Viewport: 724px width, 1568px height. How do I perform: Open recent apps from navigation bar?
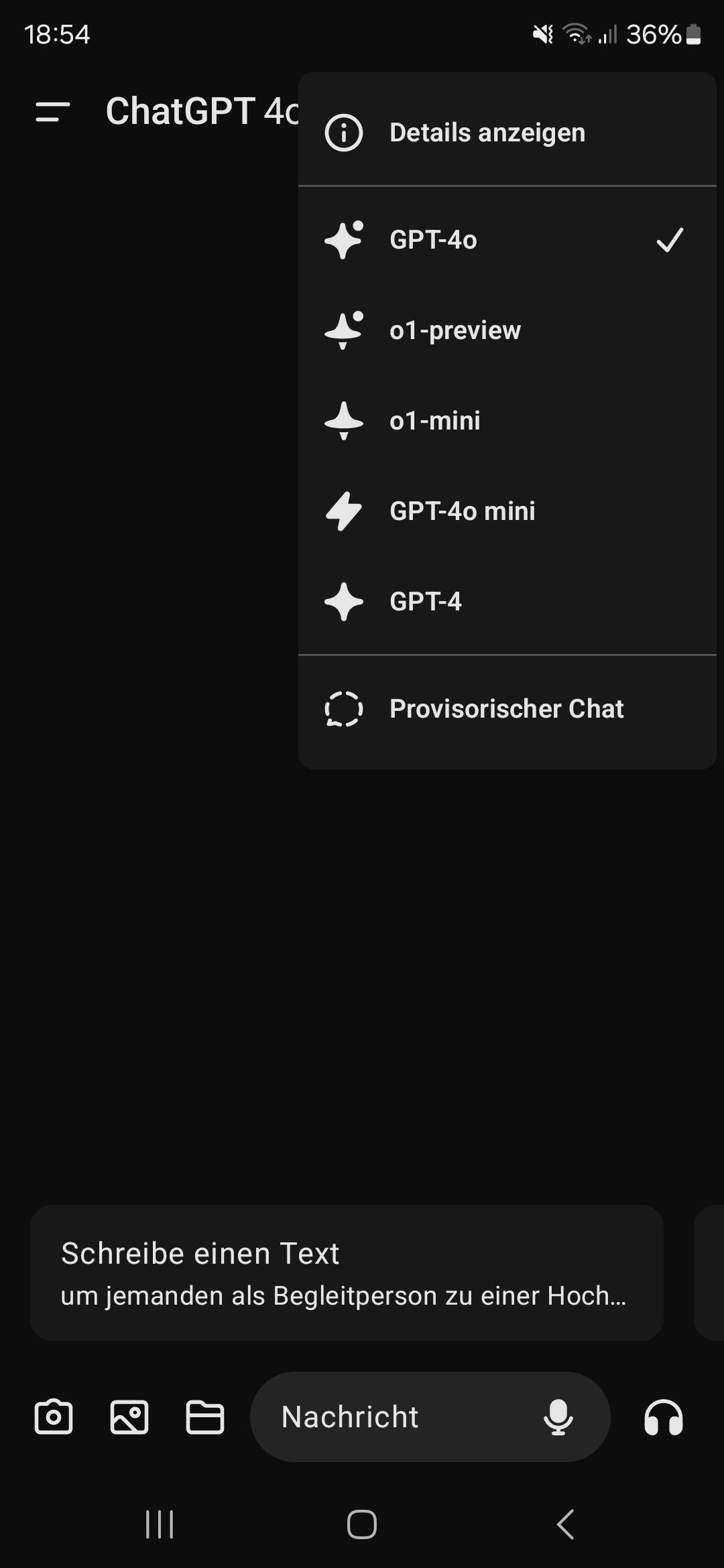pos(160,1524)
